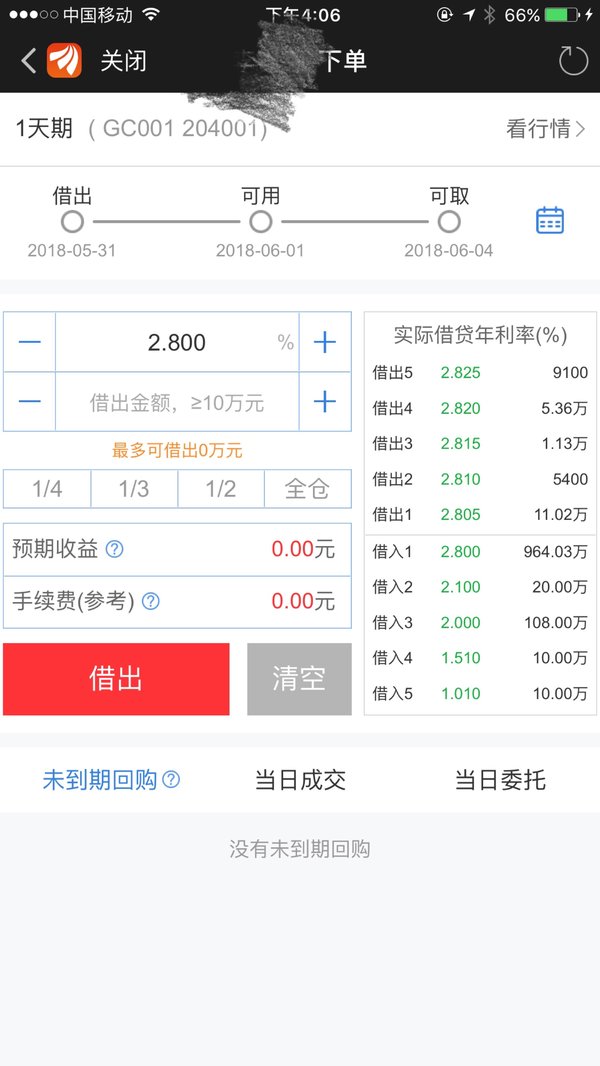
Task: Enter the 借出金额 lending amount
Action: coord(177,402)
